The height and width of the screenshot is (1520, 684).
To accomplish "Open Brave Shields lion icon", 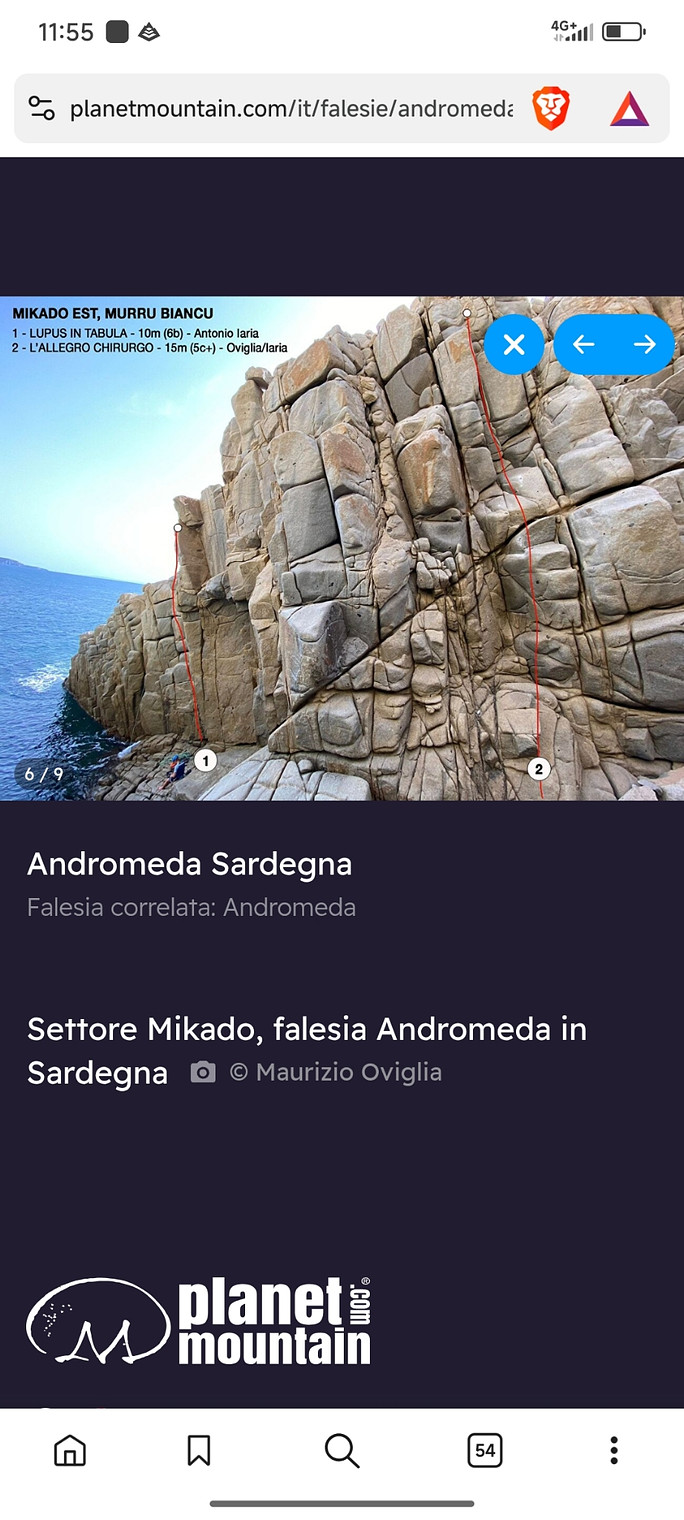I will [x=550, y=108].
